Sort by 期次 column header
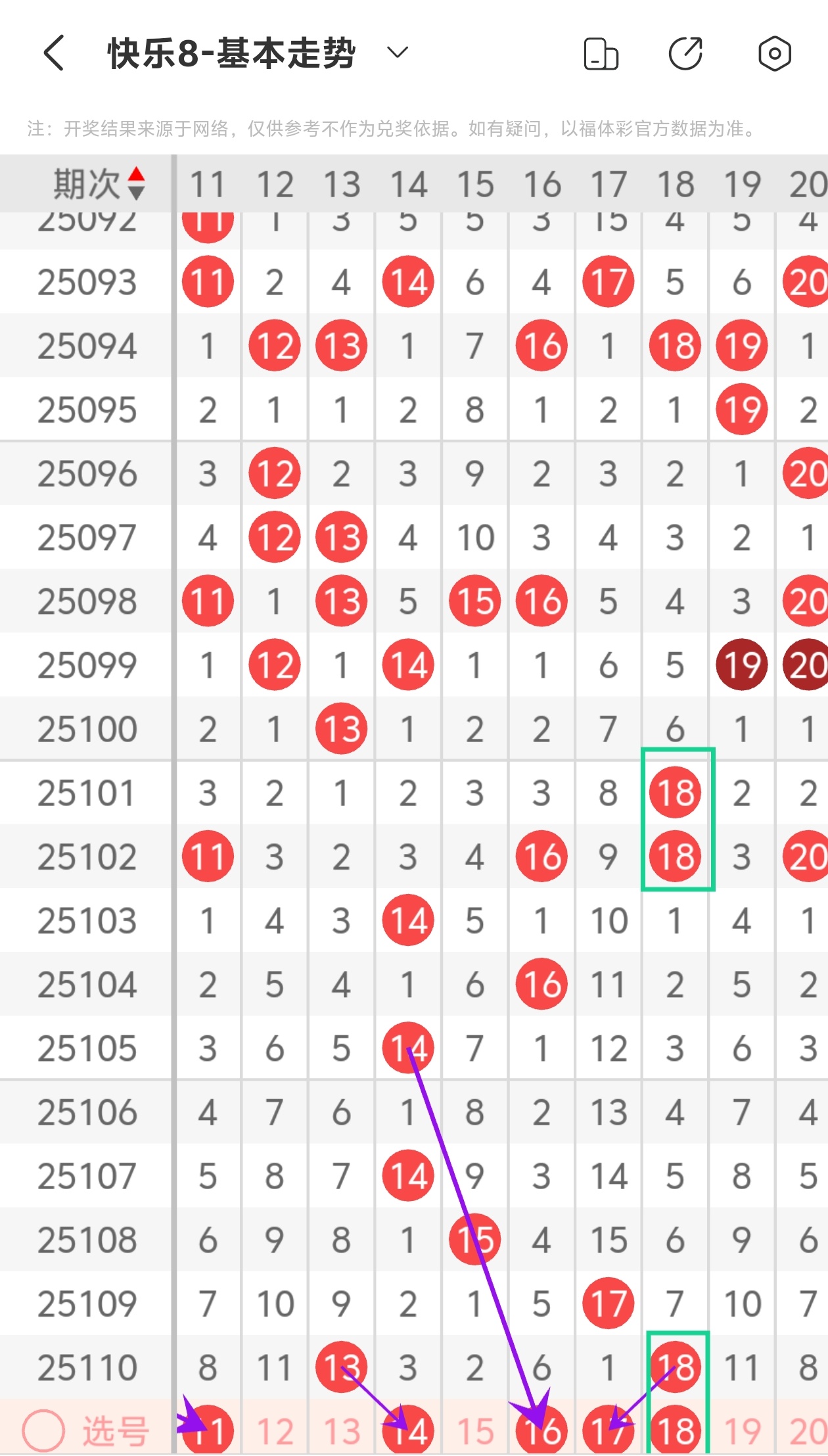Image resolution: width=828 pixels, height=1456 pixels. click(x=97, y=183)
